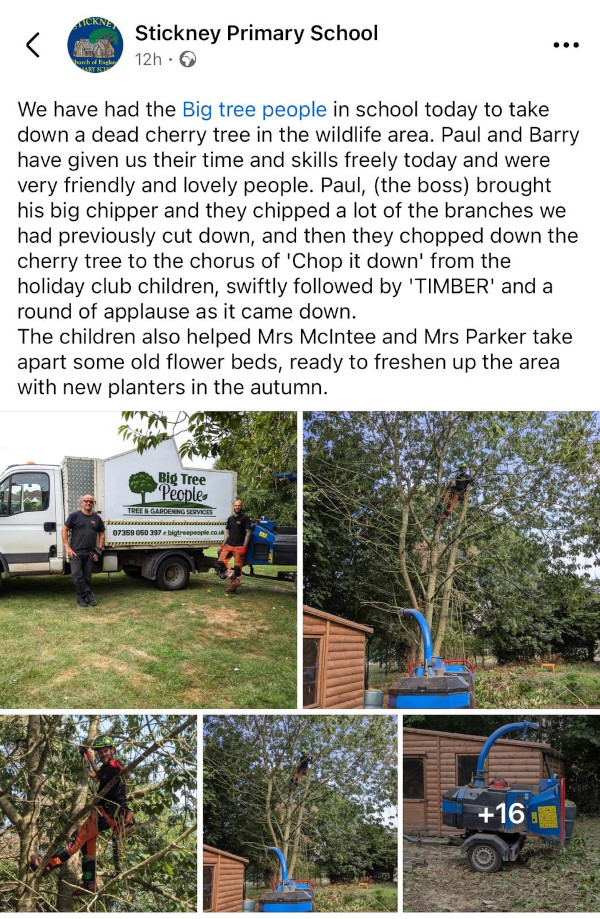Image resolution: width=600 pixels, height=919 pixels.
Task: Open the Stickney Primary School page name
Action: (x=256, y=33)
